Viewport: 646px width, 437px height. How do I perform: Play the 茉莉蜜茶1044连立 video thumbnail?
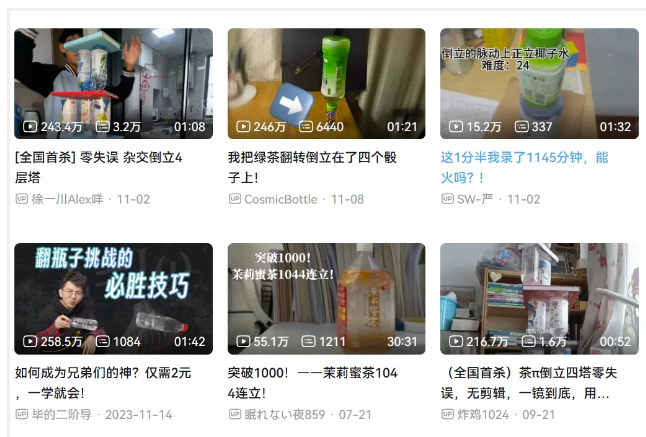(326, 298)
